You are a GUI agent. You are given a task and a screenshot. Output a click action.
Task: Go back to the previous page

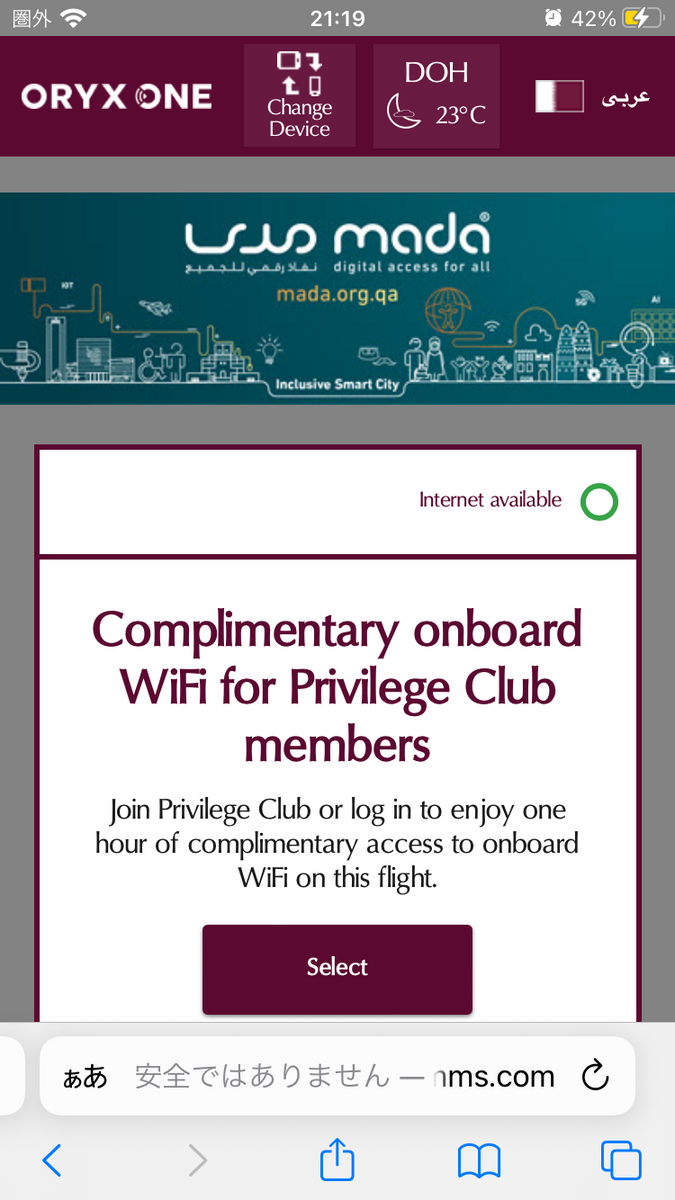(x=52, y=1160)
